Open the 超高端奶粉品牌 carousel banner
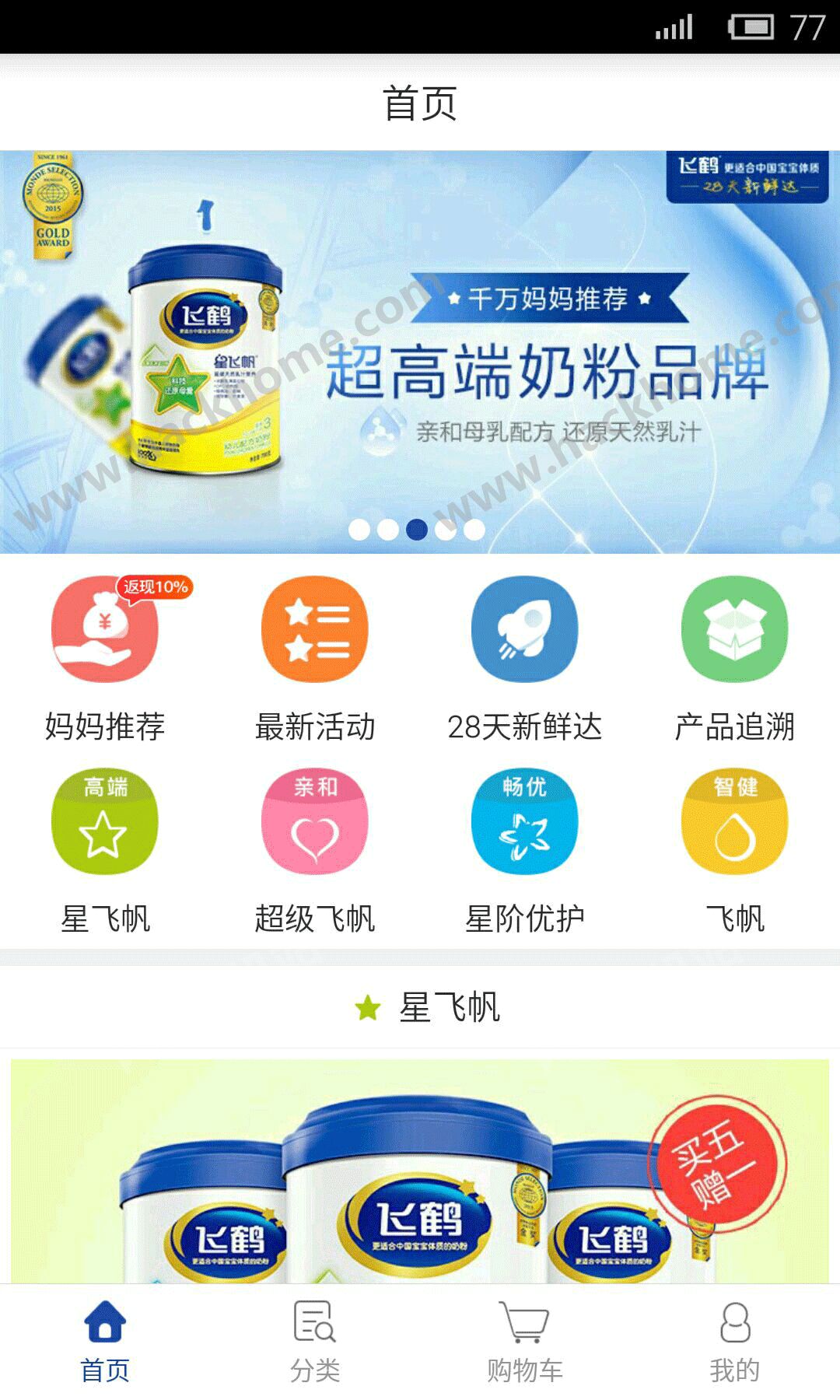Viewport: 840px width, 1400px height. point(420,352)
